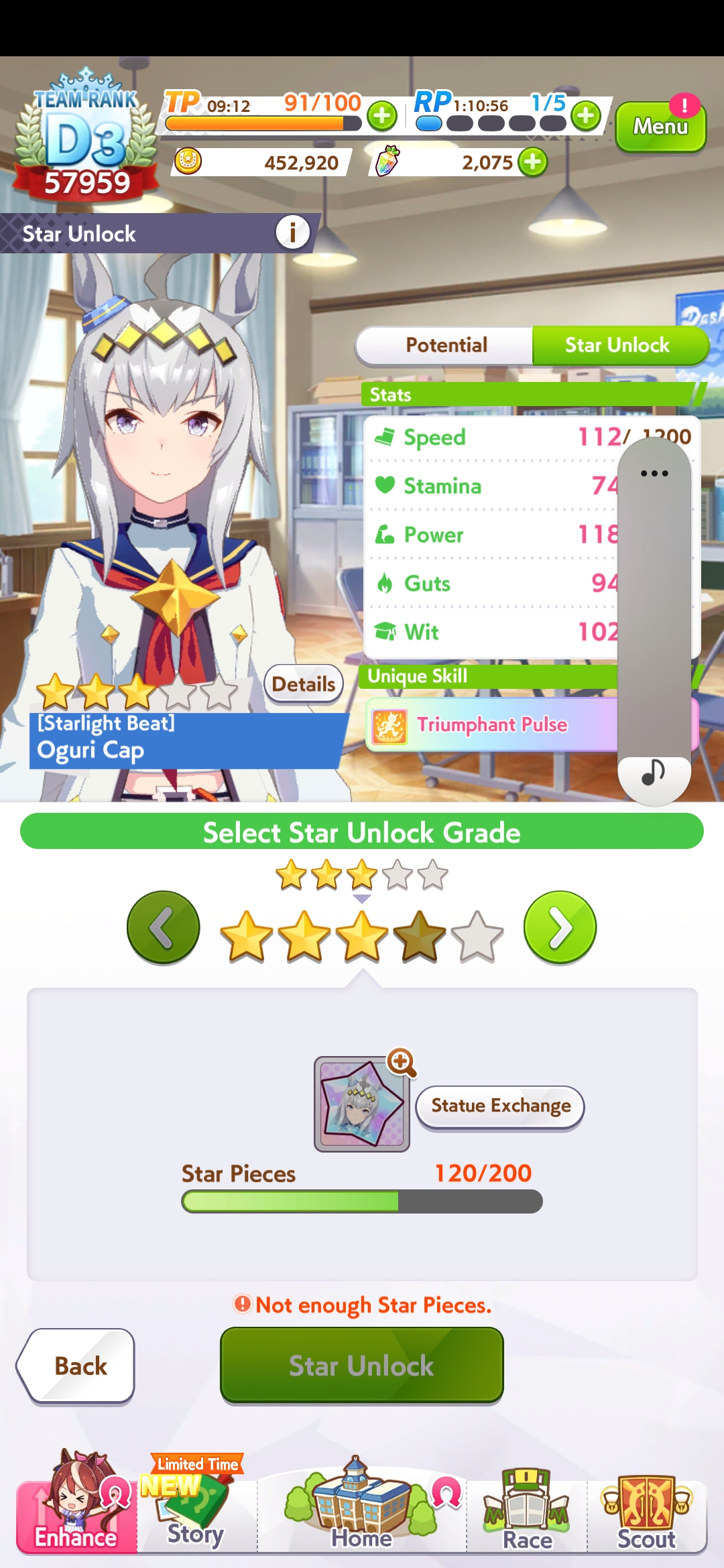Open Star Unlock info icon
Image resolution: width=724 pixels, height=1568 pixels.
point(293,233)
